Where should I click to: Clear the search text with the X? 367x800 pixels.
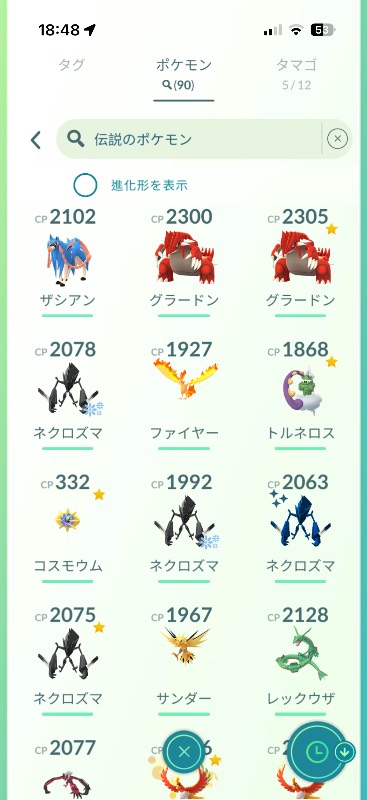point(337,139)
